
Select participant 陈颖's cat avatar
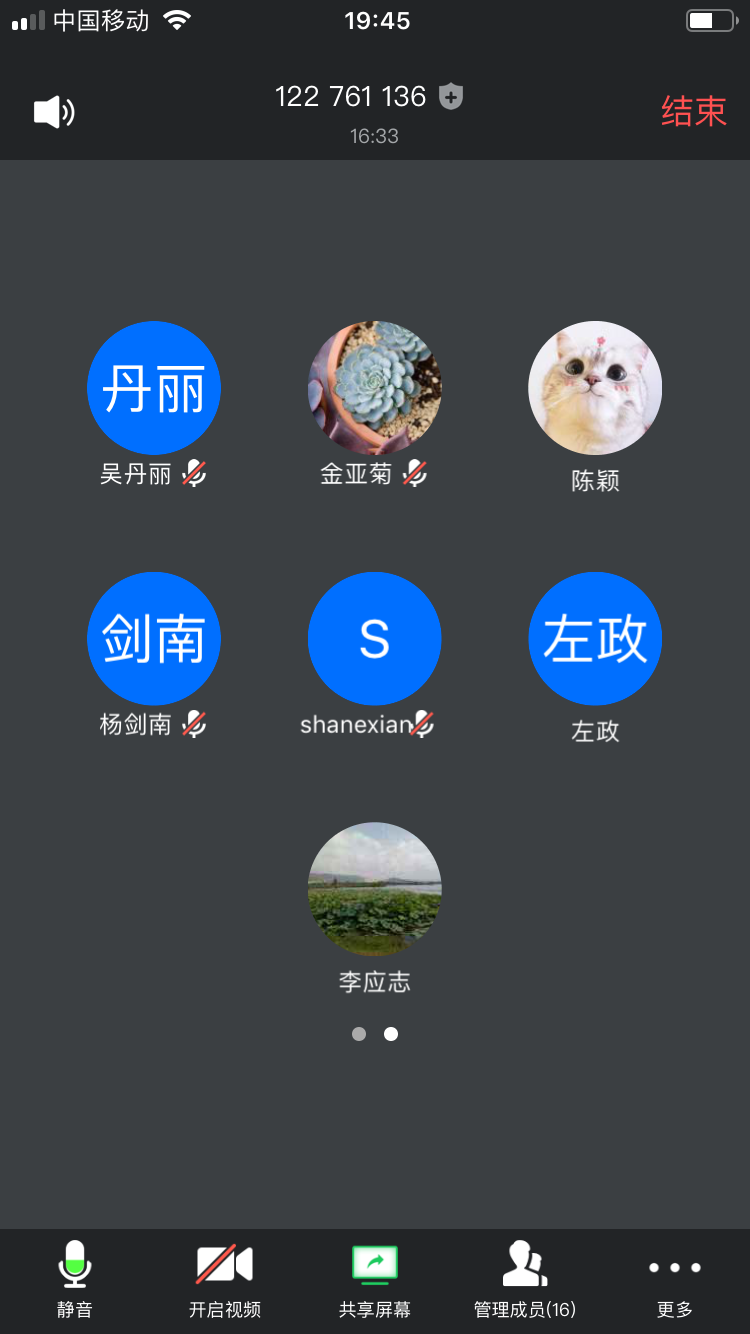595,388
